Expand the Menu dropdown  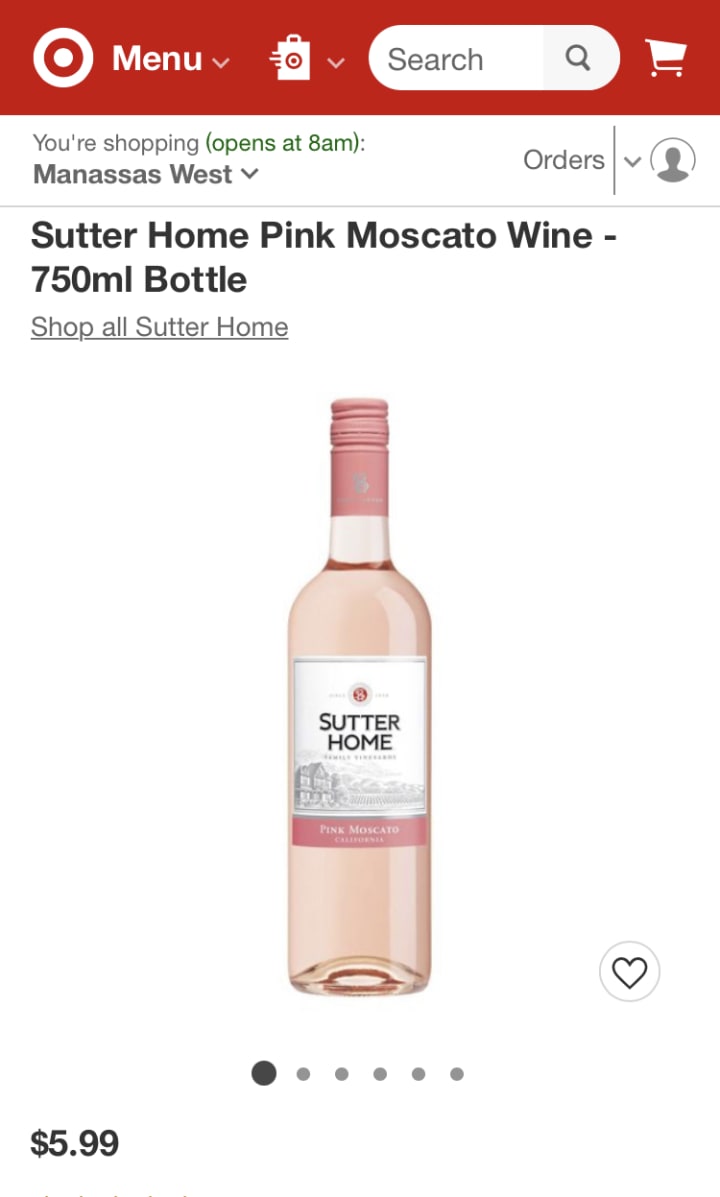pos(170,59)
